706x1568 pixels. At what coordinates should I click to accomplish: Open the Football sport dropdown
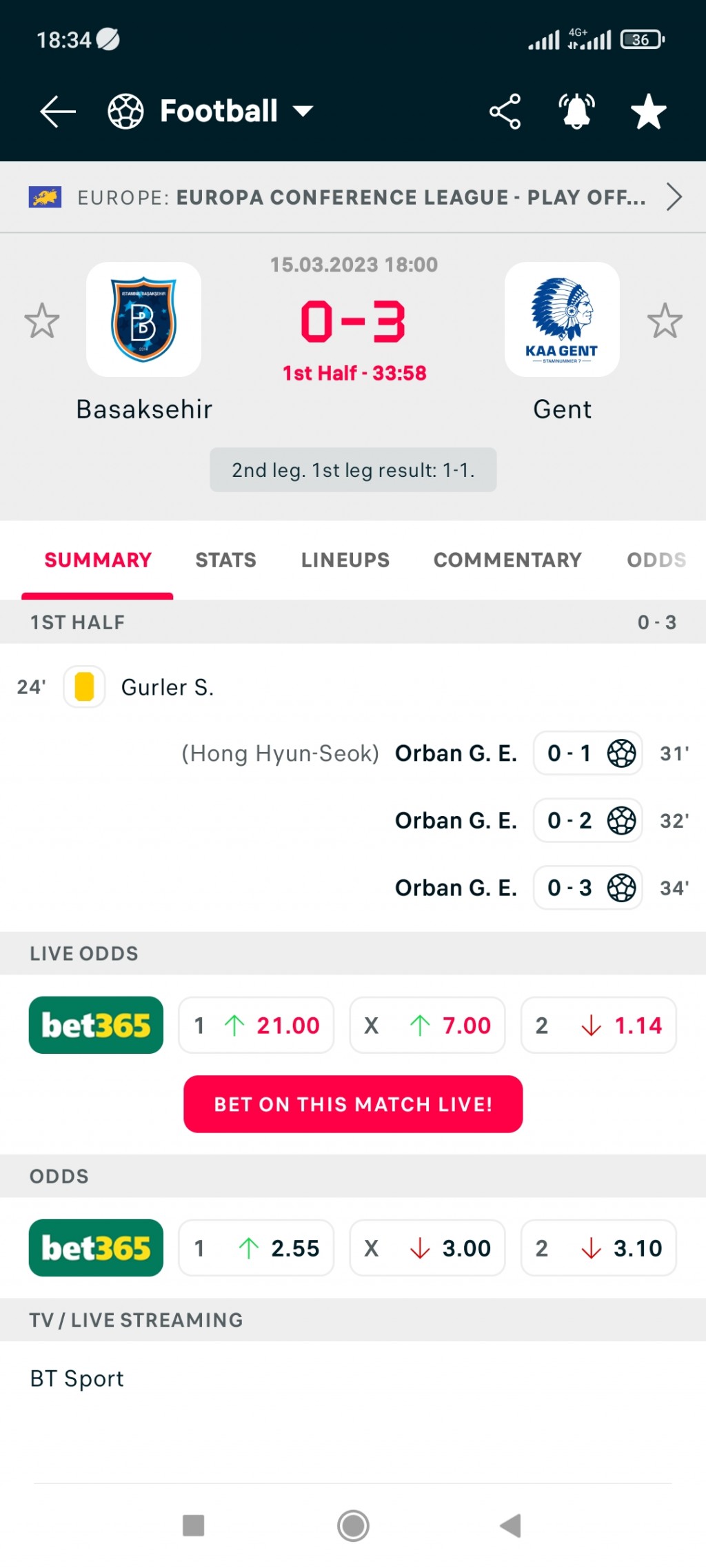point(211,111)
